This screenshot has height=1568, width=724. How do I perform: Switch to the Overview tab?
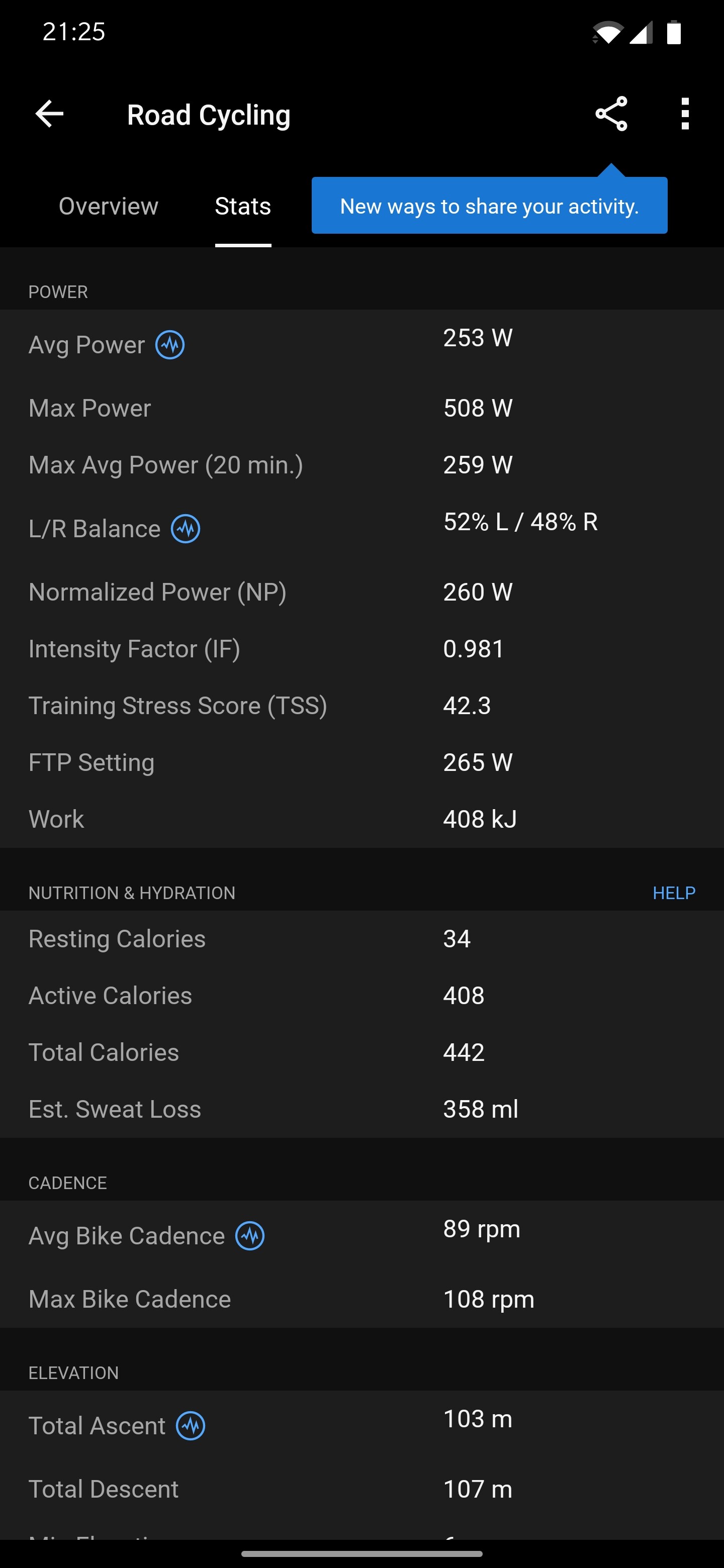[x=109, y=207]
